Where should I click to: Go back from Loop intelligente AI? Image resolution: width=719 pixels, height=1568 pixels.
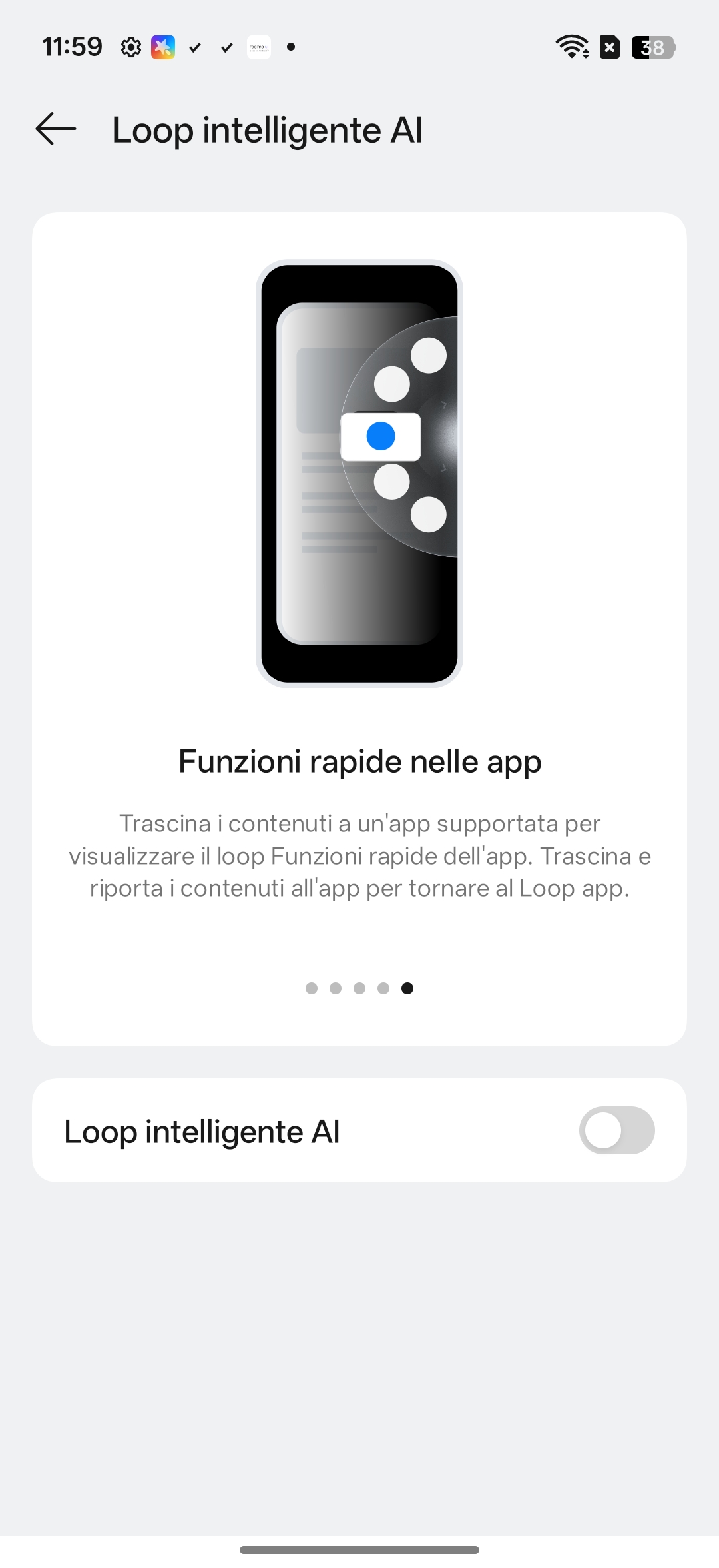56,129
